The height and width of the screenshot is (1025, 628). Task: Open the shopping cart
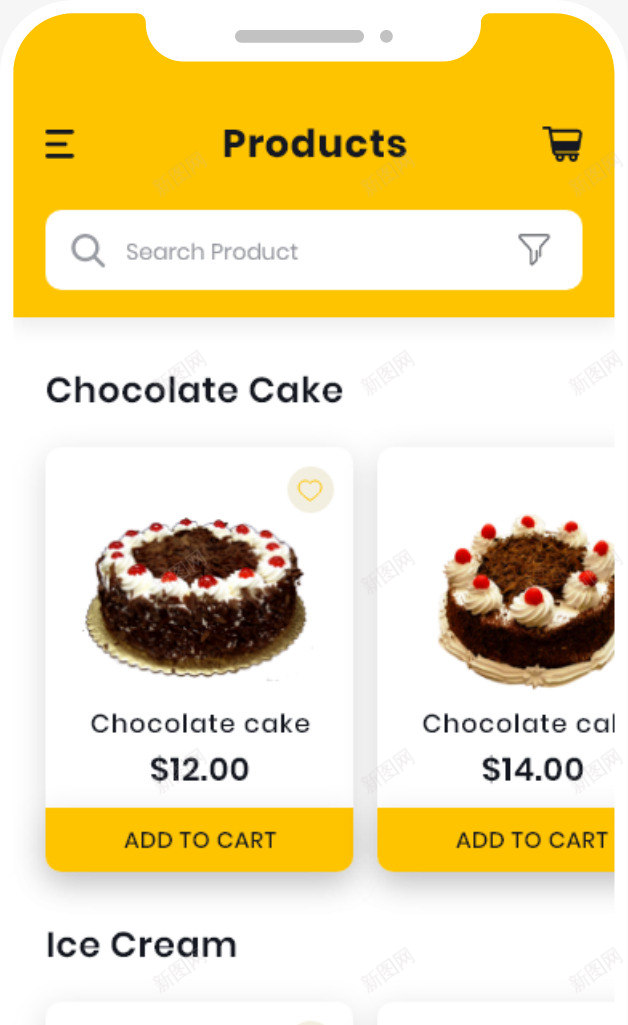(563, 144)
